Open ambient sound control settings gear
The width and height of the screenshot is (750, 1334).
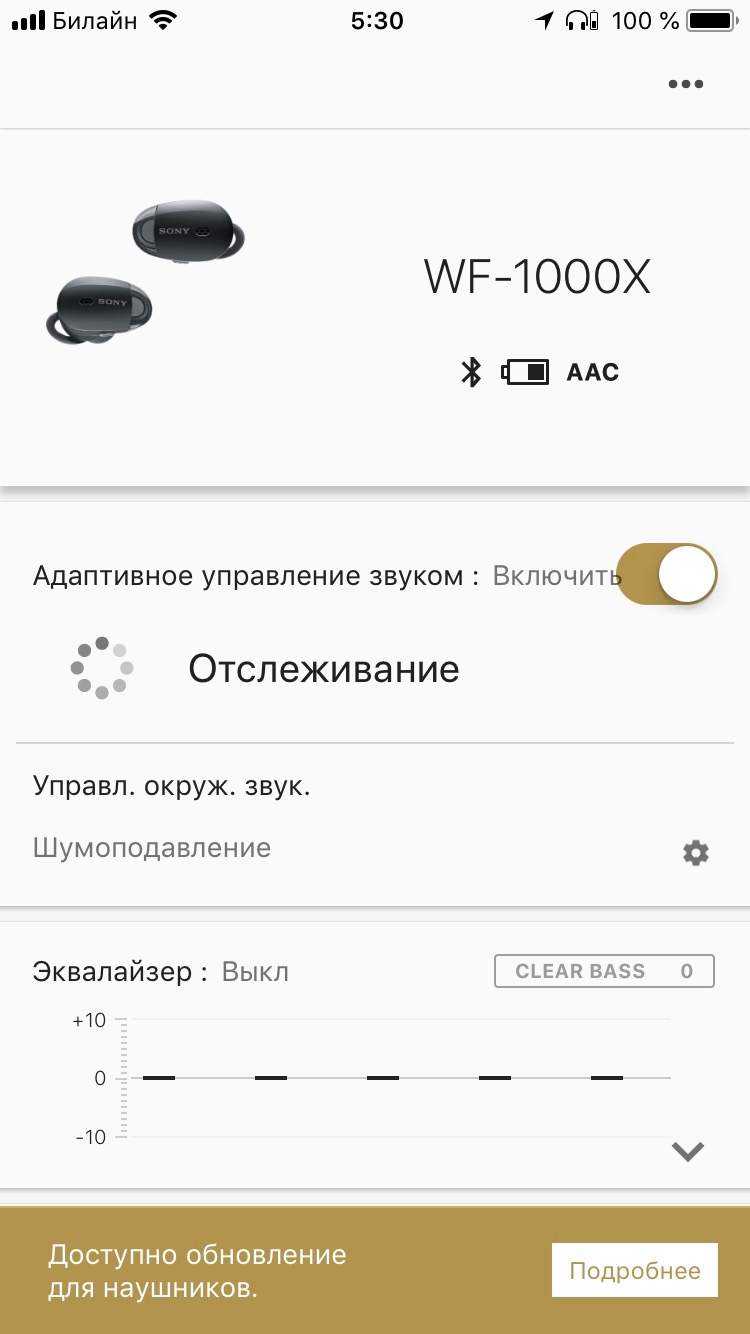coord(696,853)
